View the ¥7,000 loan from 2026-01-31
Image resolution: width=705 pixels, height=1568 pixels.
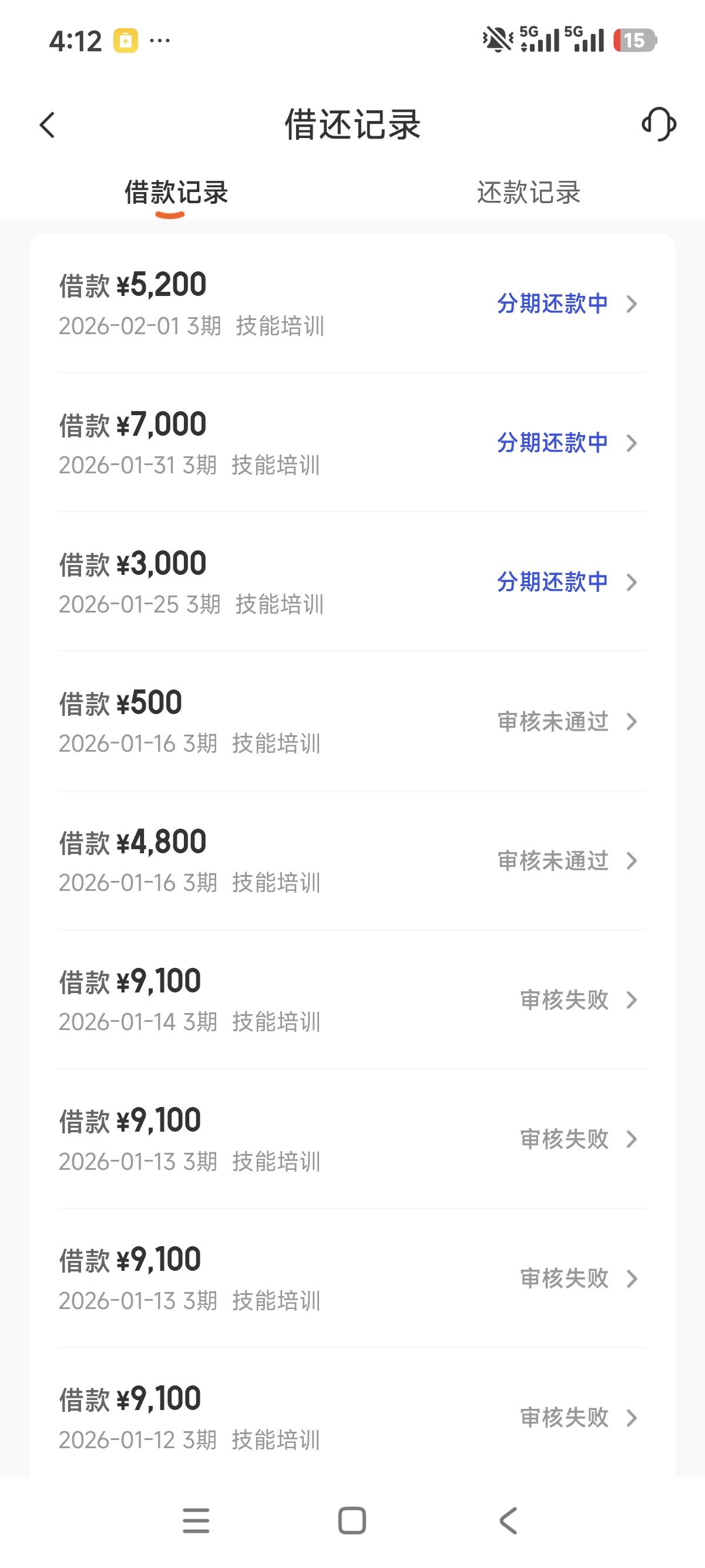(x=352, y=443)
